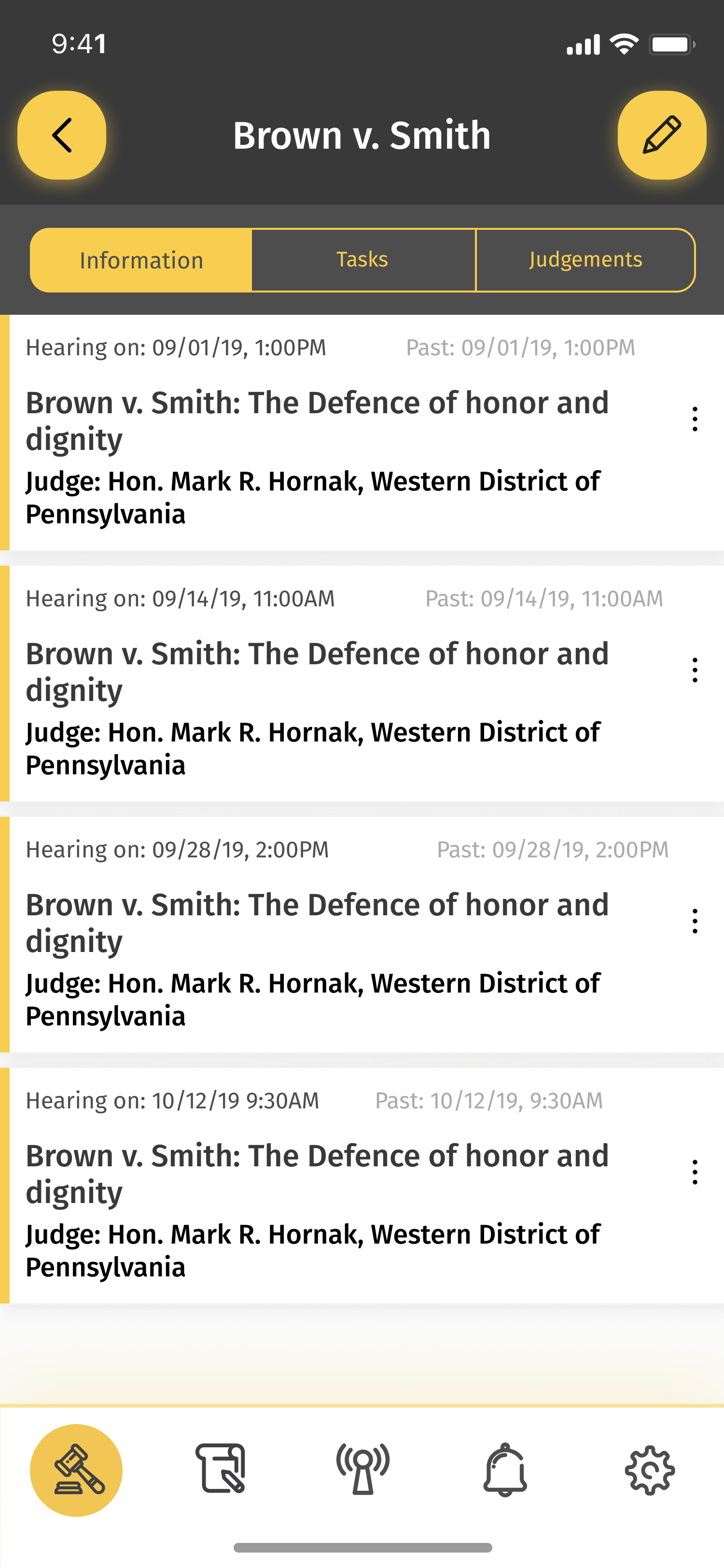Open the settings gear tab
The width and height of the screenshot is (724, 1568).
click(x=650, y=1470)
